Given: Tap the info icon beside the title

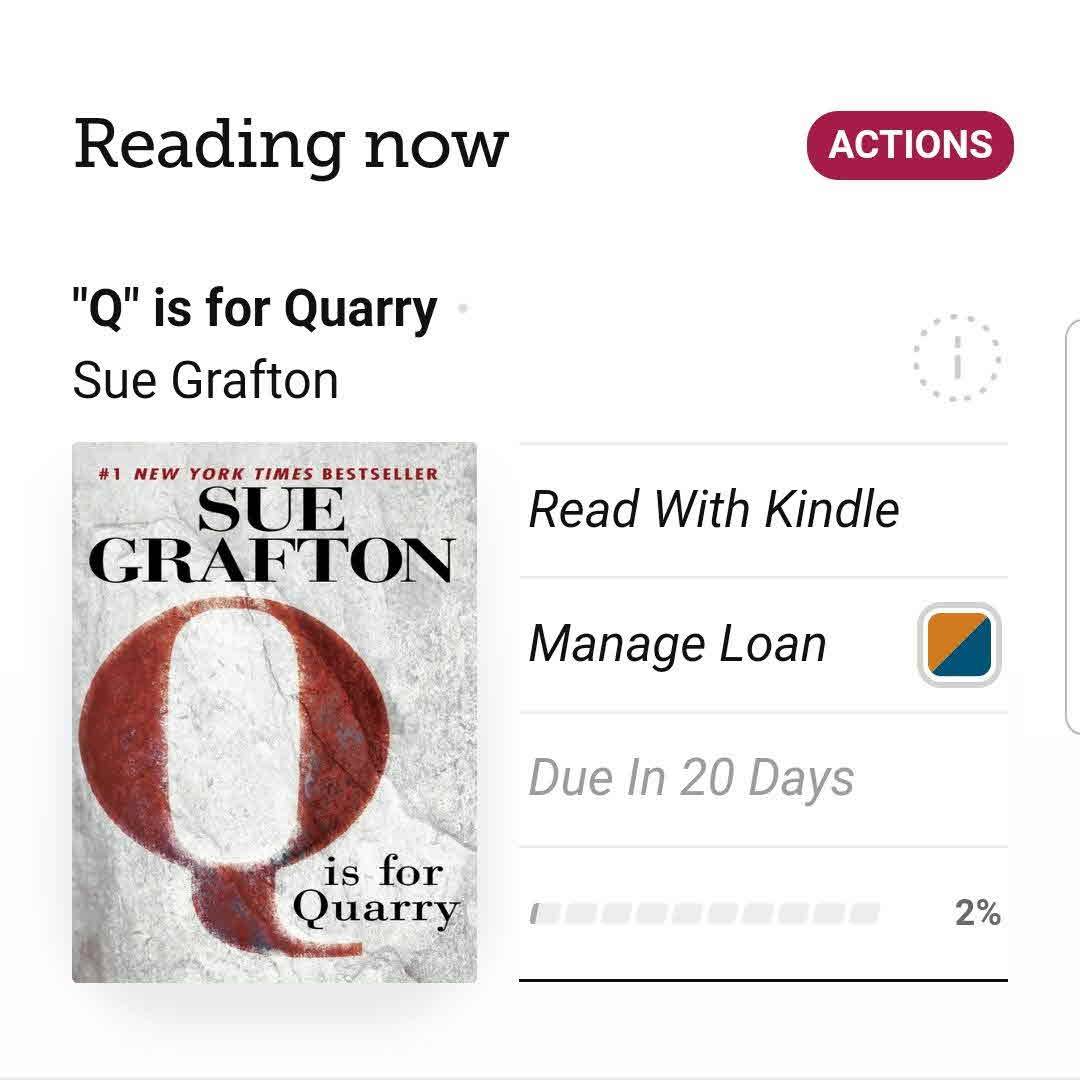Looking at the screenshot, I should tap(957, 357).
